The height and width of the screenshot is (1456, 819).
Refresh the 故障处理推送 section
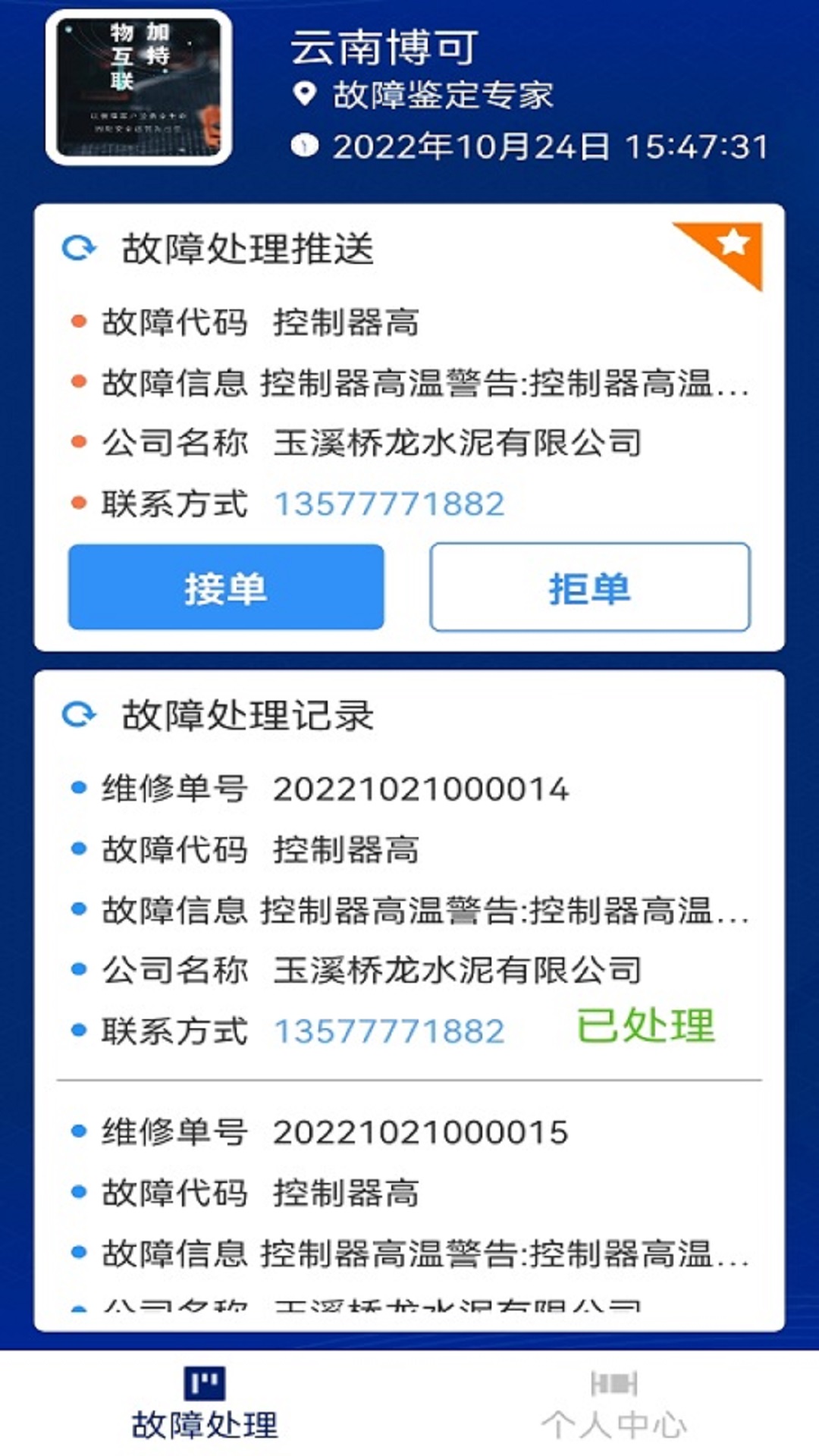(79, 248)
